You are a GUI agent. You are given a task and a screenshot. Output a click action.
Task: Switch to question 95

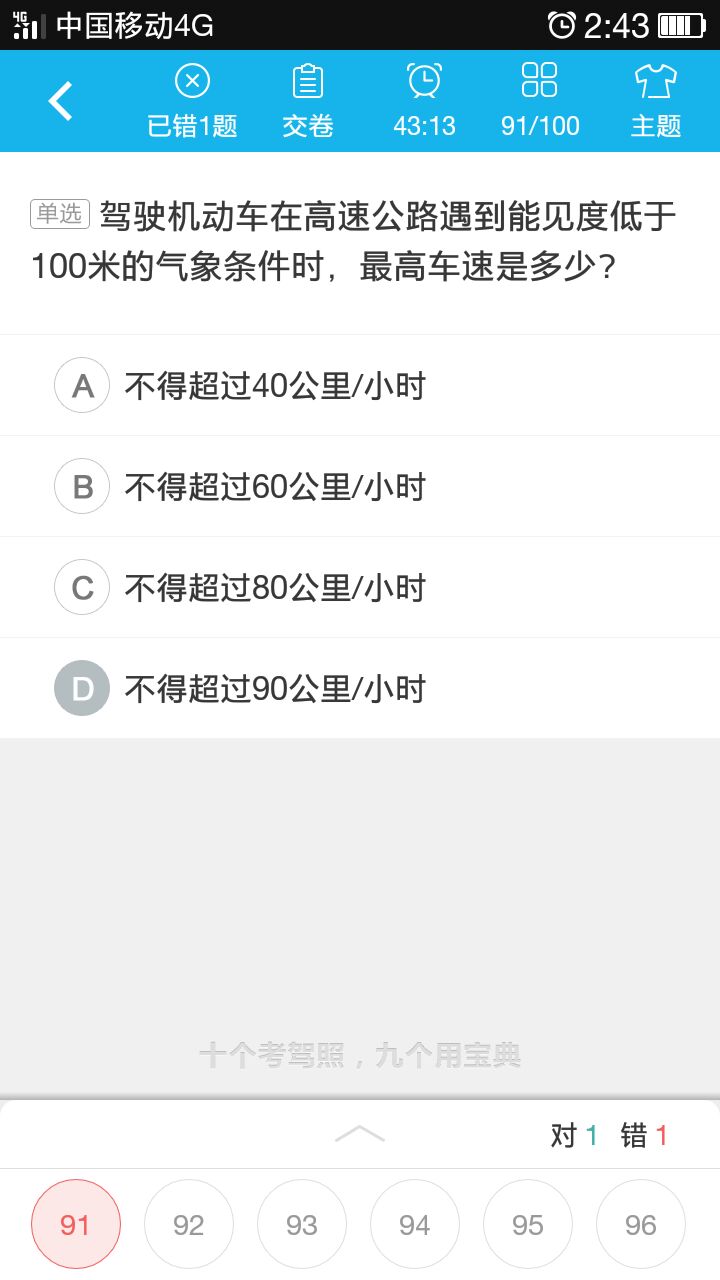[528, 1224]
